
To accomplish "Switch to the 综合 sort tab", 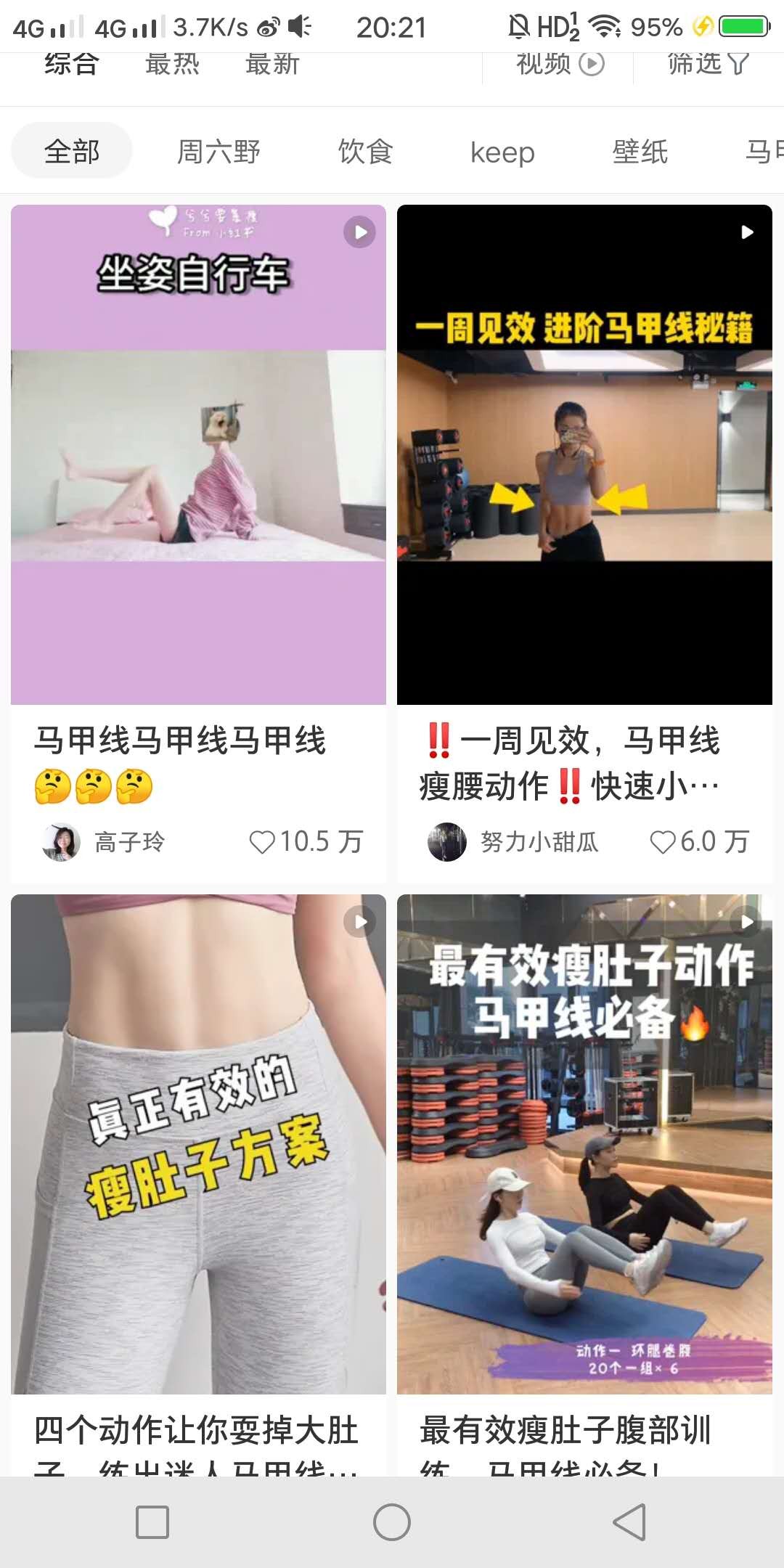I will [71, 65].
